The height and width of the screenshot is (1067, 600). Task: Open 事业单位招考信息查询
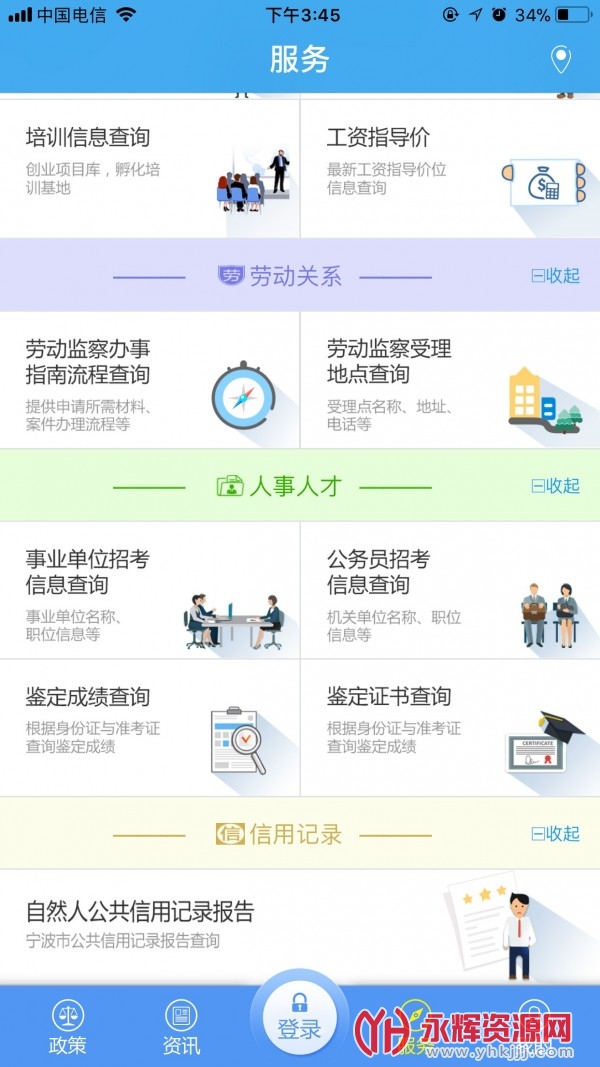coord(150,590)
